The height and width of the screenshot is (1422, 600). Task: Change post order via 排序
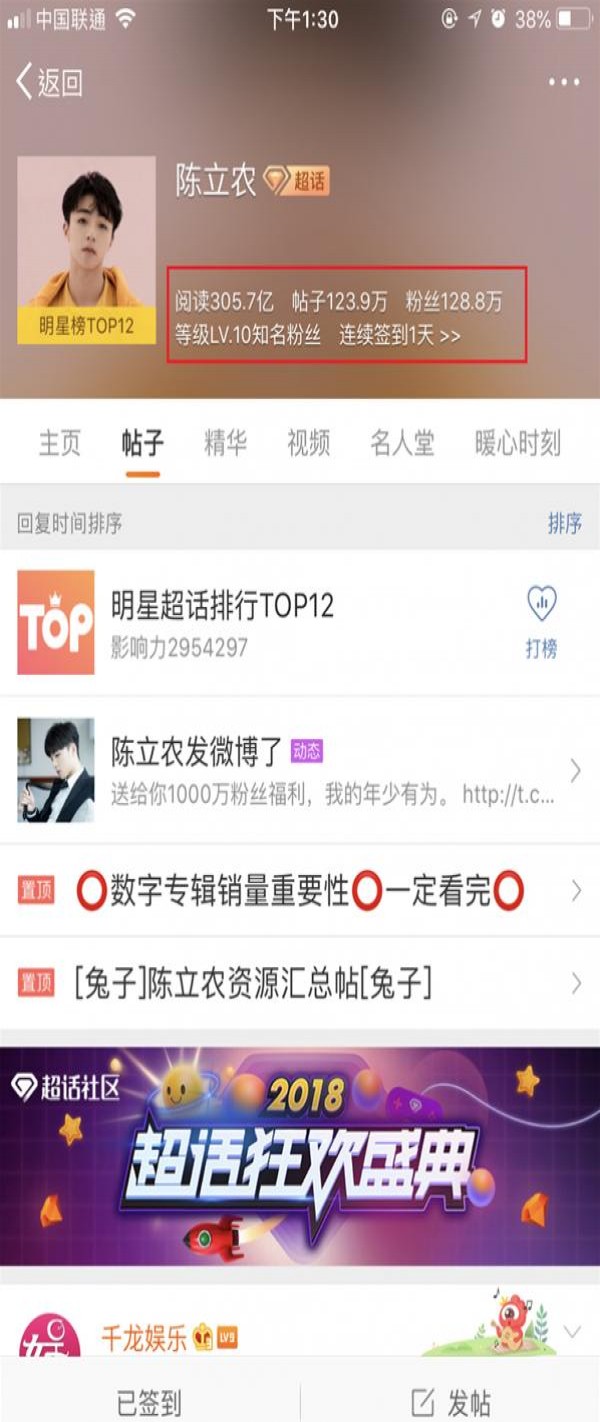pyautogui.click(x=565, y=523)
